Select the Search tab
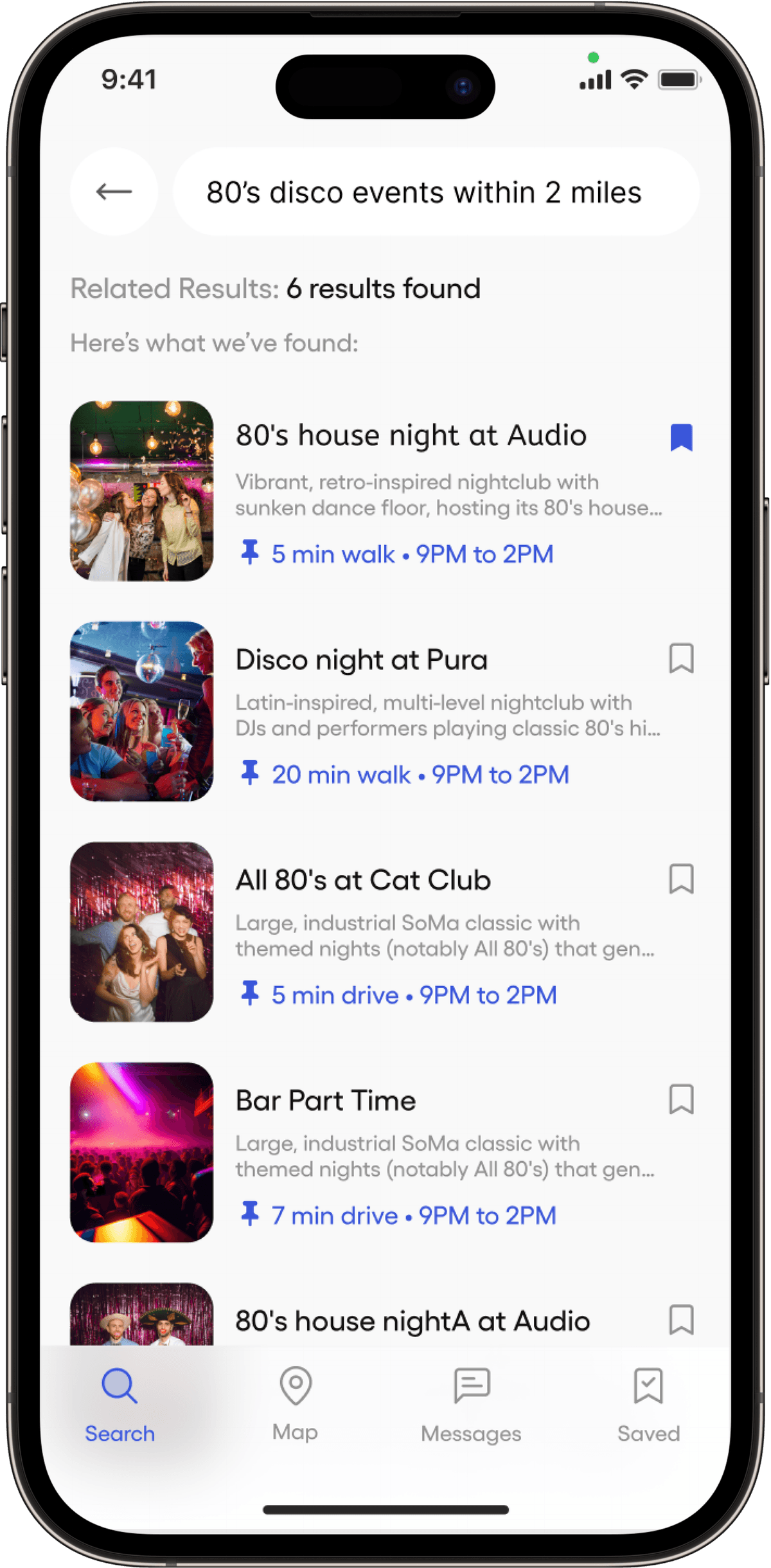 120,1405
